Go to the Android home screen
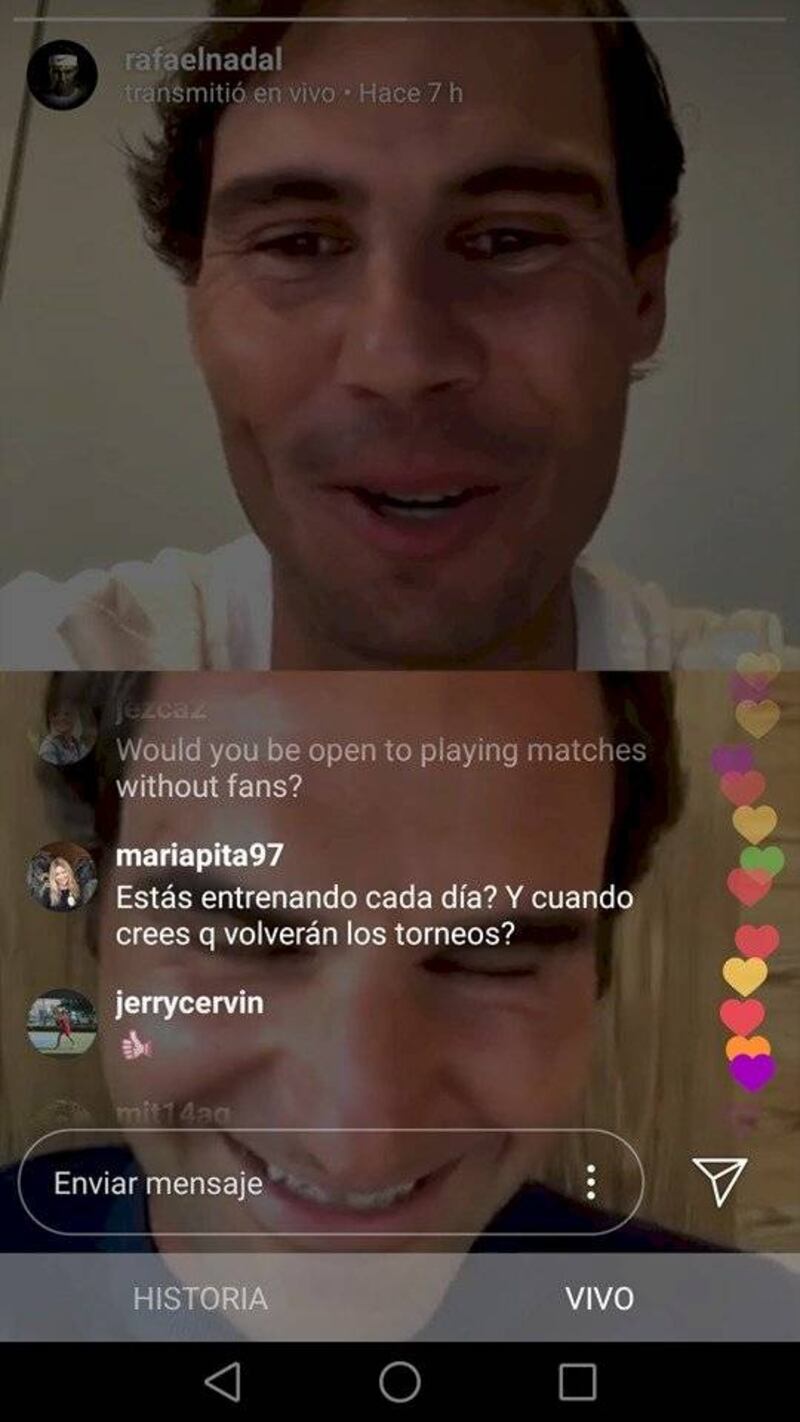Viewport: 800px width, 1422px height. tap(400, 1382)
